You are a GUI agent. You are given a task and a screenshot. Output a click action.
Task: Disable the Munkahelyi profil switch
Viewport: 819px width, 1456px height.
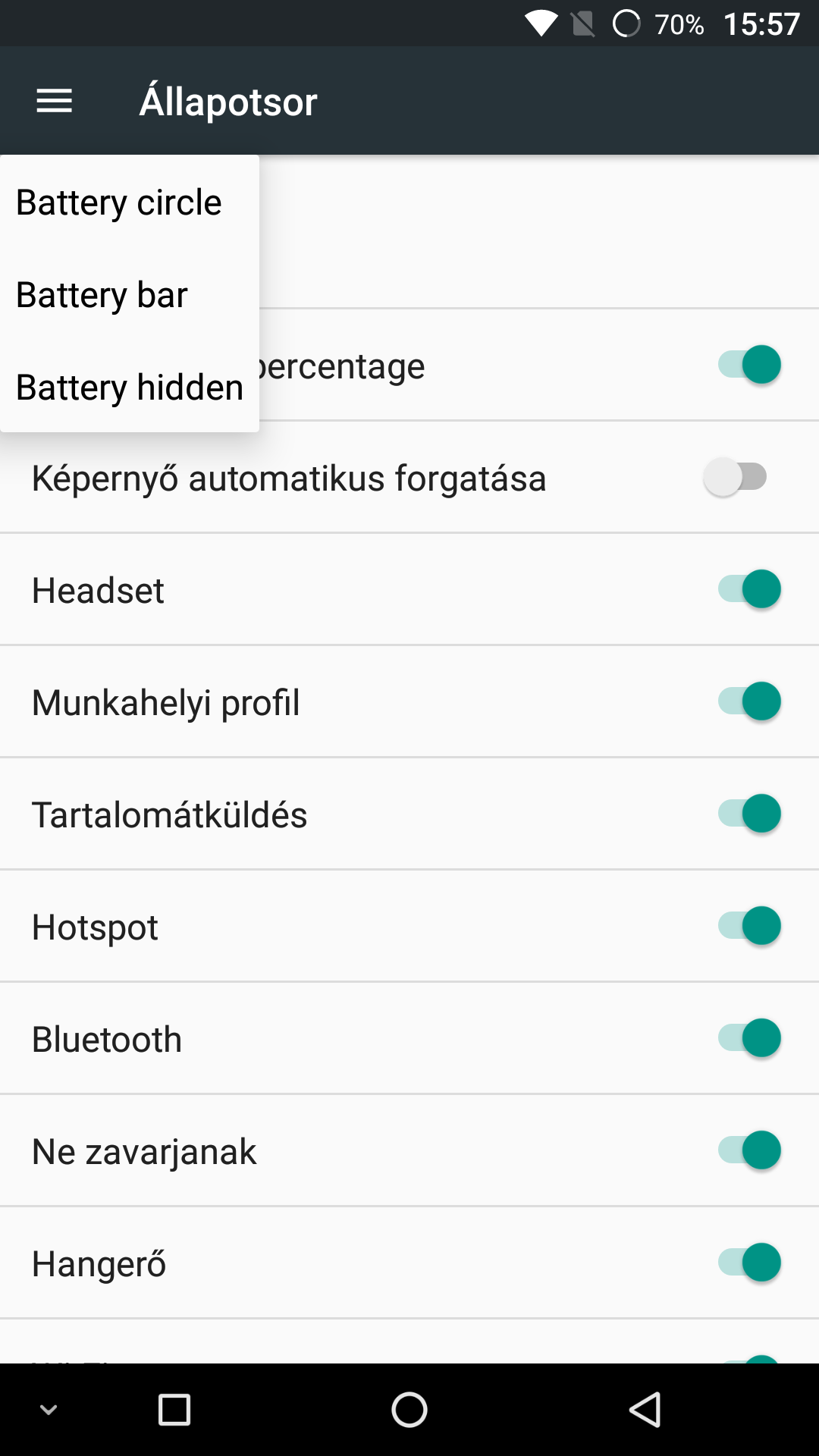[x=749, y=701]
